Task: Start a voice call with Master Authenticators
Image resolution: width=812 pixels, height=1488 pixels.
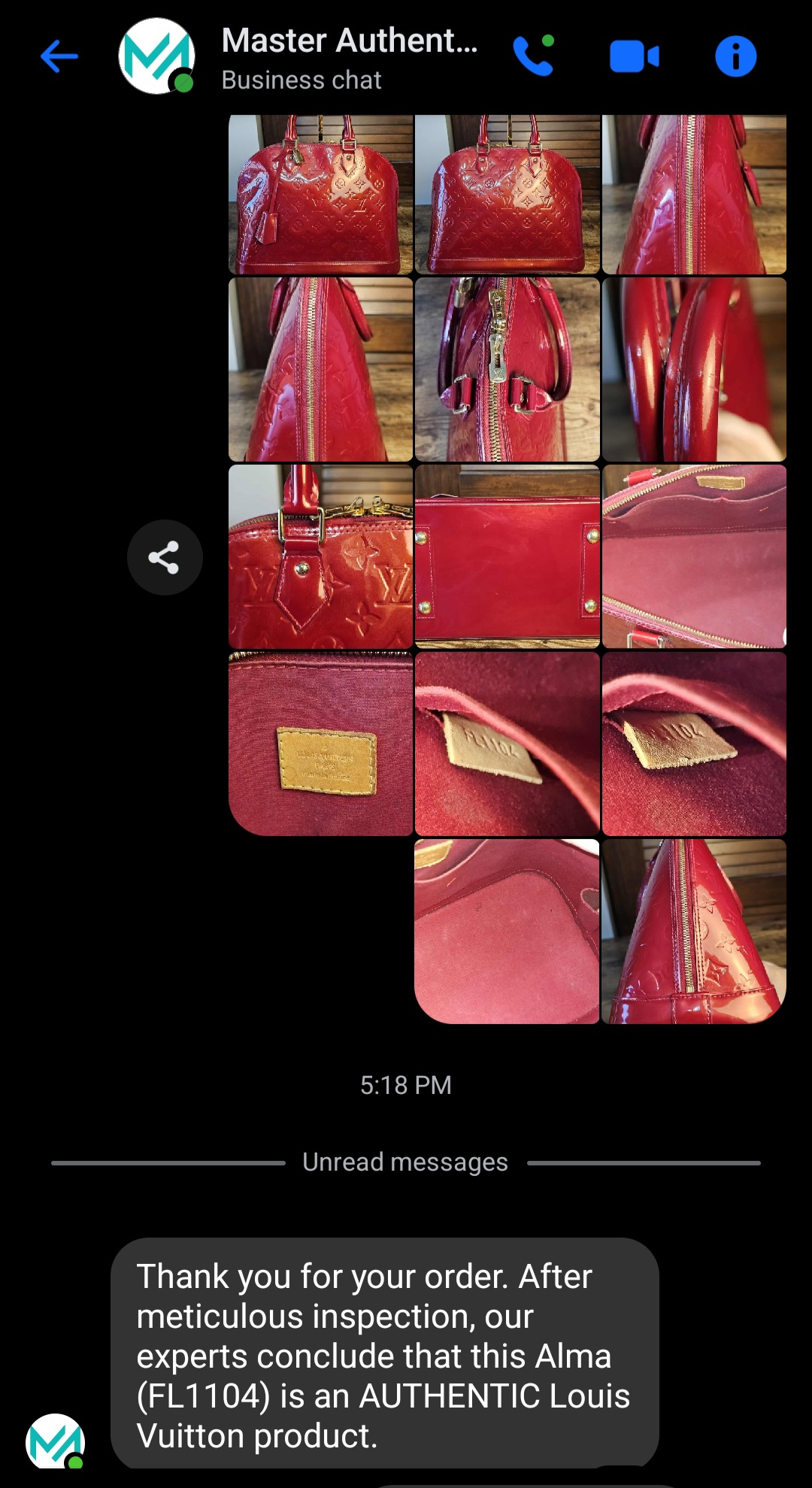Action: (533, 56)
